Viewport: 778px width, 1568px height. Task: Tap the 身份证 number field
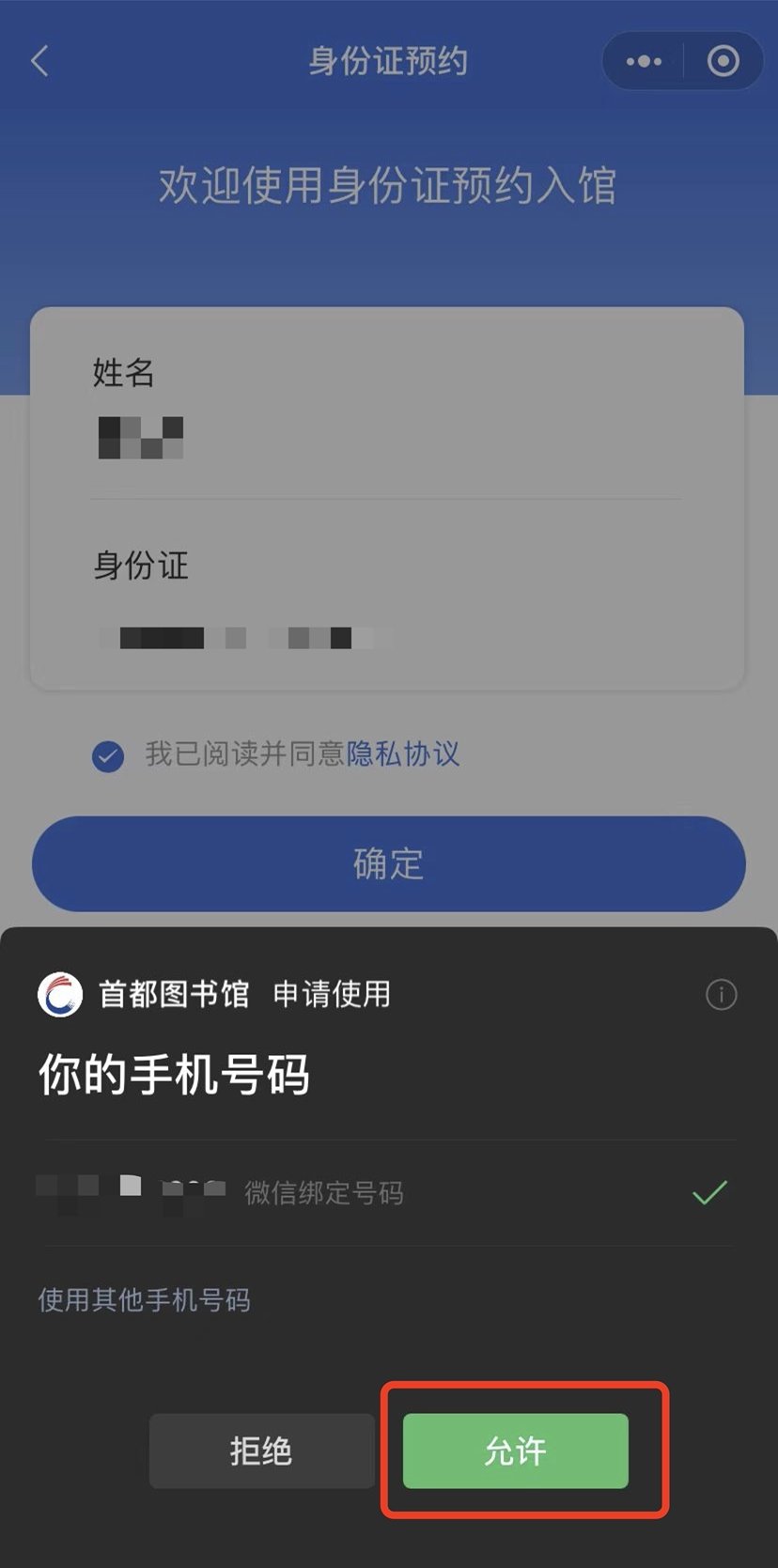(385, 638)
